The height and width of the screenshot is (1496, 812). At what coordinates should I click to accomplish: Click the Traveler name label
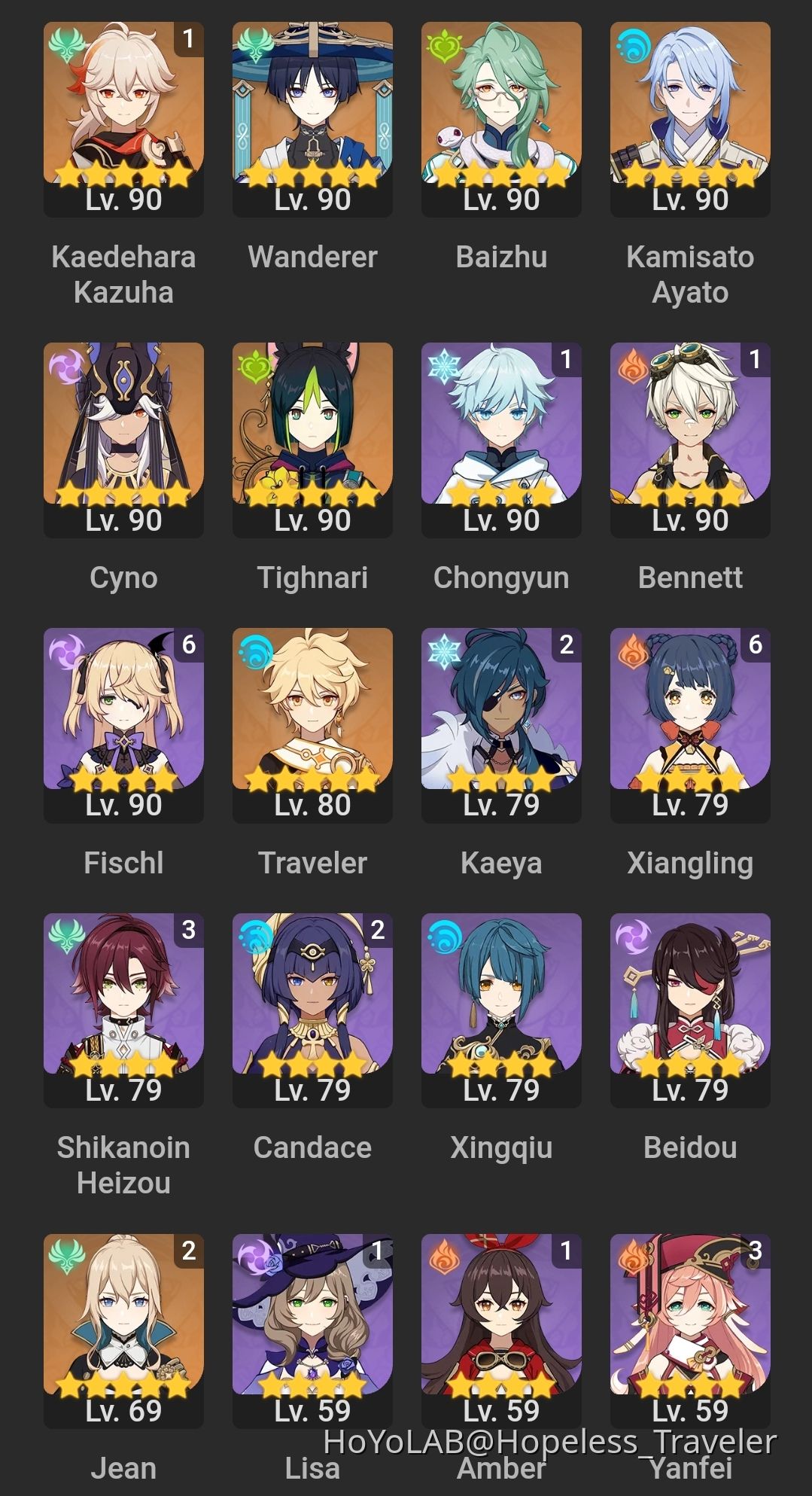[313, 863]
